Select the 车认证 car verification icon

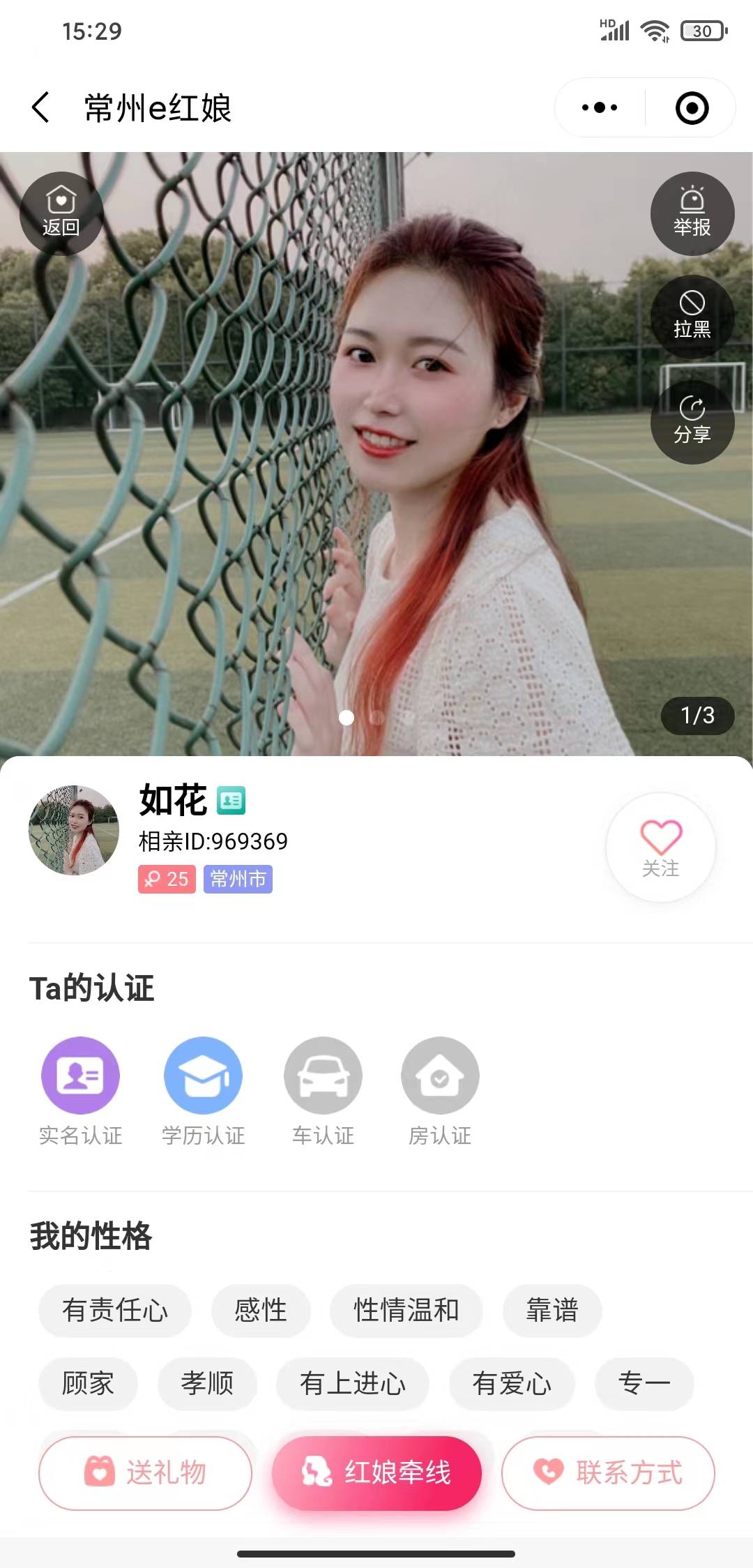323,1074
